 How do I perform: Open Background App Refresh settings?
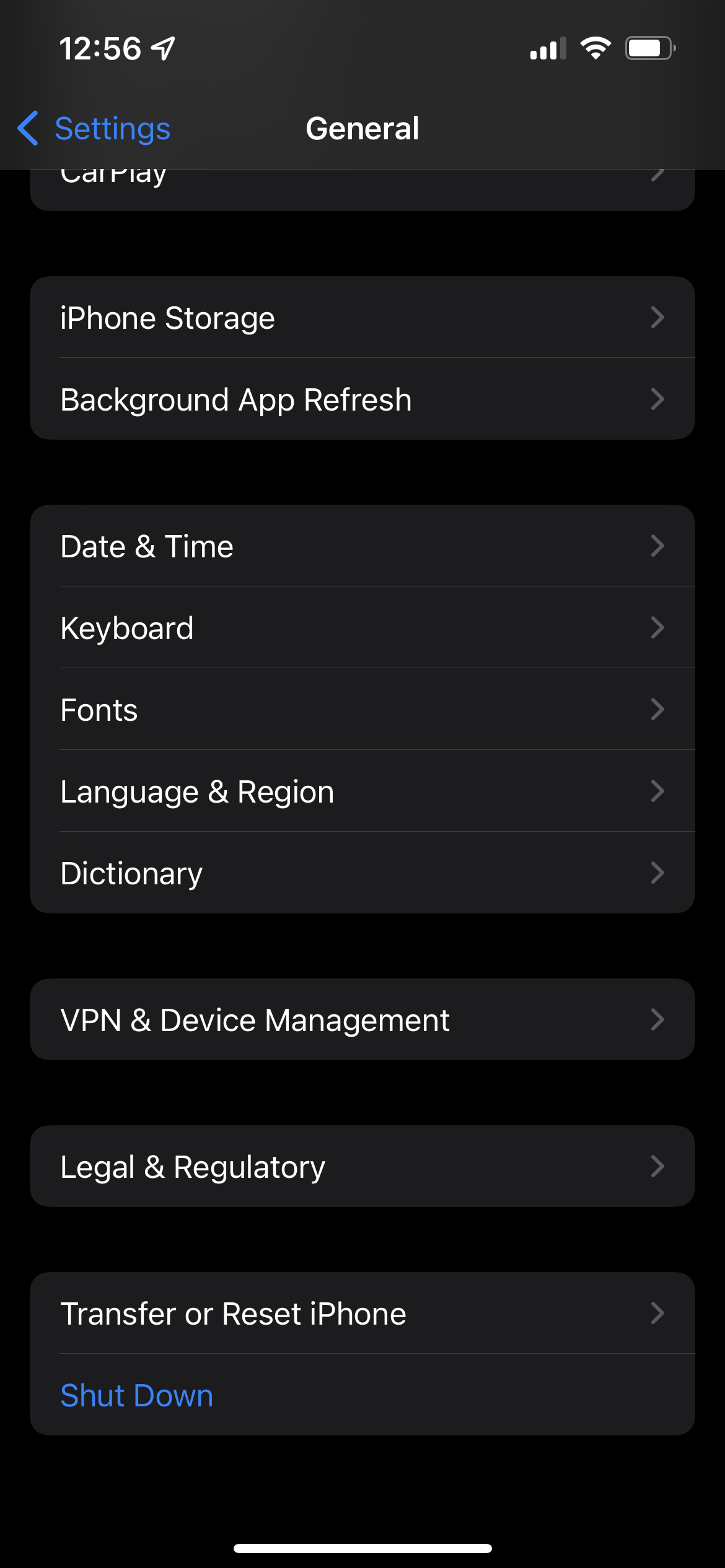(x=362, y=399)
